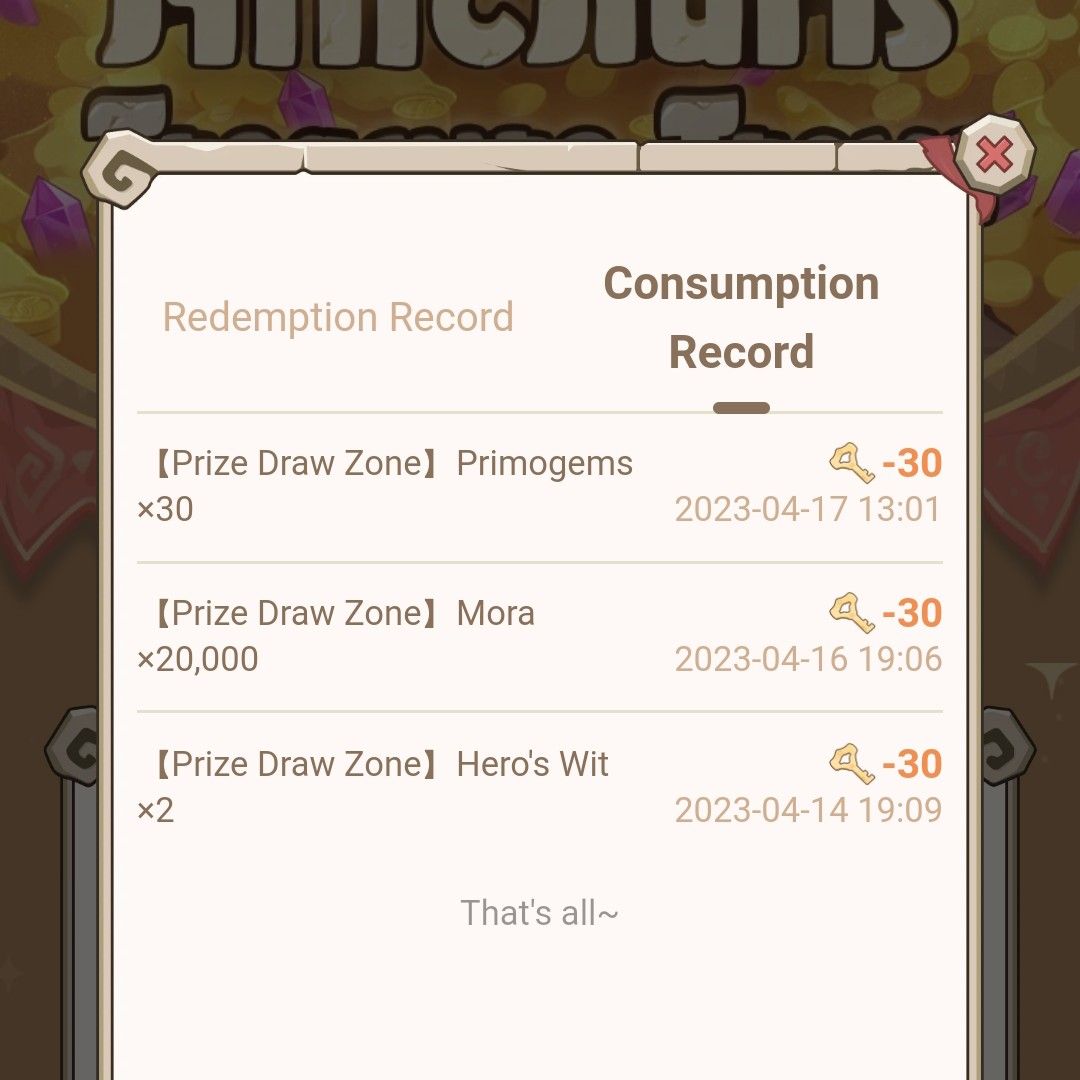Close the record dialog
The width and height of the screenshot is (1080, 1080).
994,155
